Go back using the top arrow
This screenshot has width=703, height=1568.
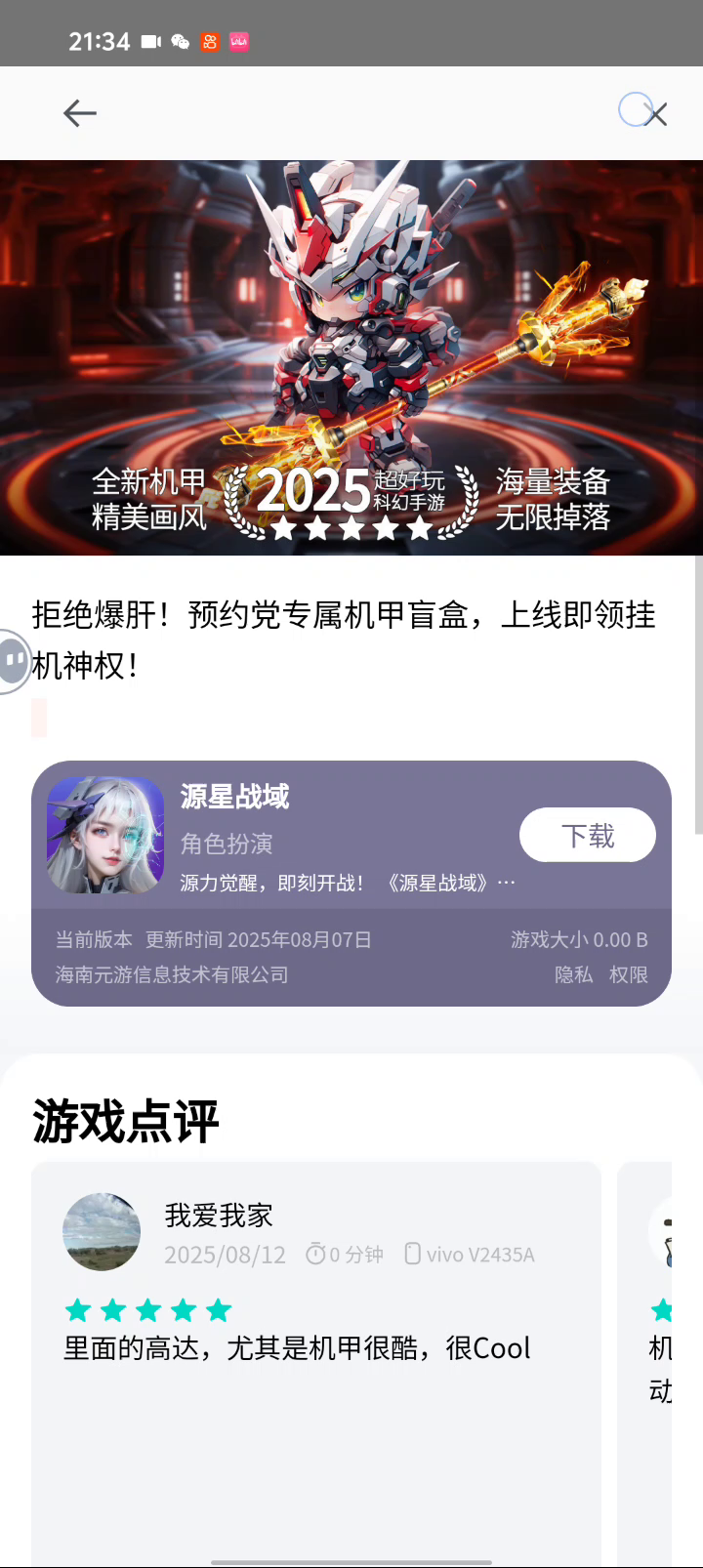click(x=80, y=113)
